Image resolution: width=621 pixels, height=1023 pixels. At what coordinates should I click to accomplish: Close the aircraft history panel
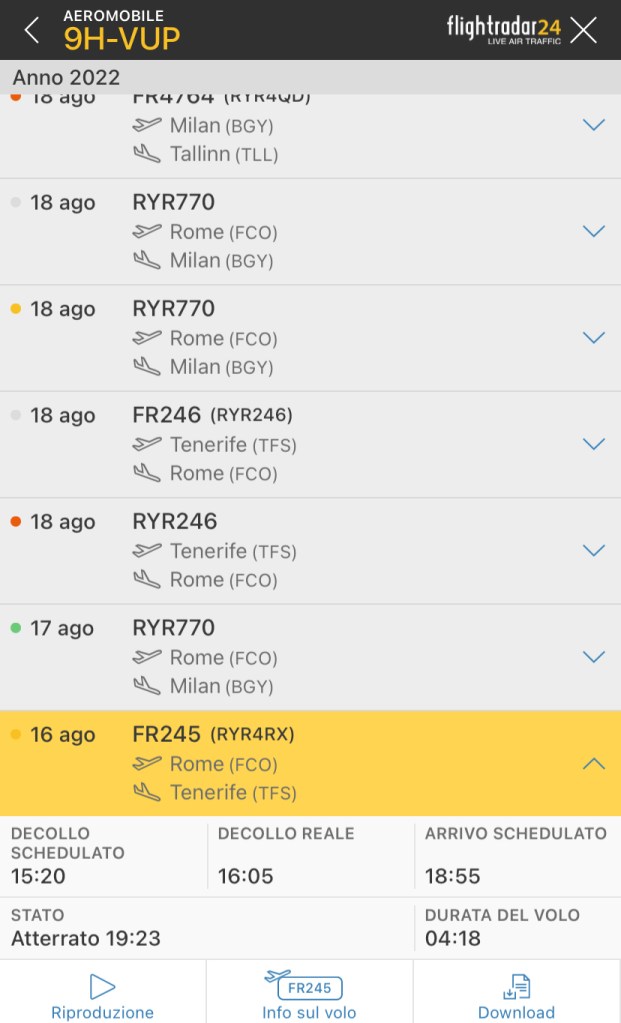584,30
